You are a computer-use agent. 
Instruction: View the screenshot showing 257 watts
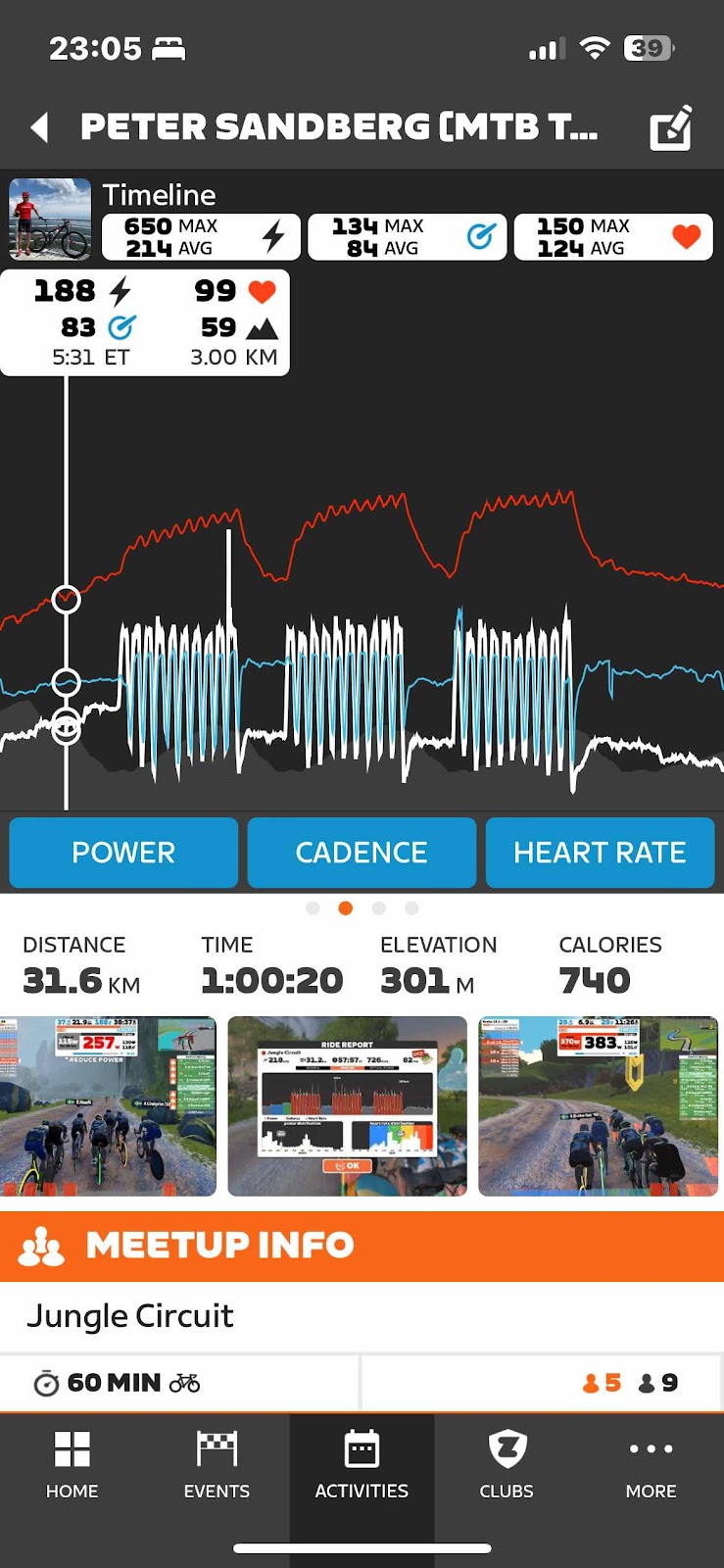tap(108, 1106)
